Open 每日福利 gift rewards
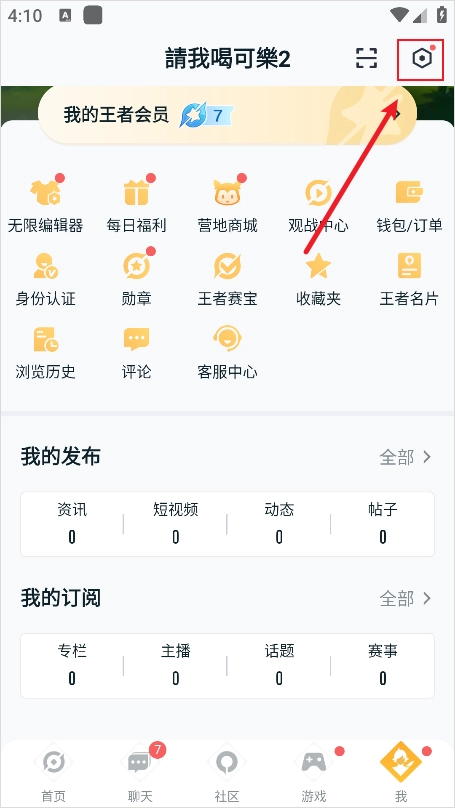Screen dimensions: 455x808 coord(137,206)
